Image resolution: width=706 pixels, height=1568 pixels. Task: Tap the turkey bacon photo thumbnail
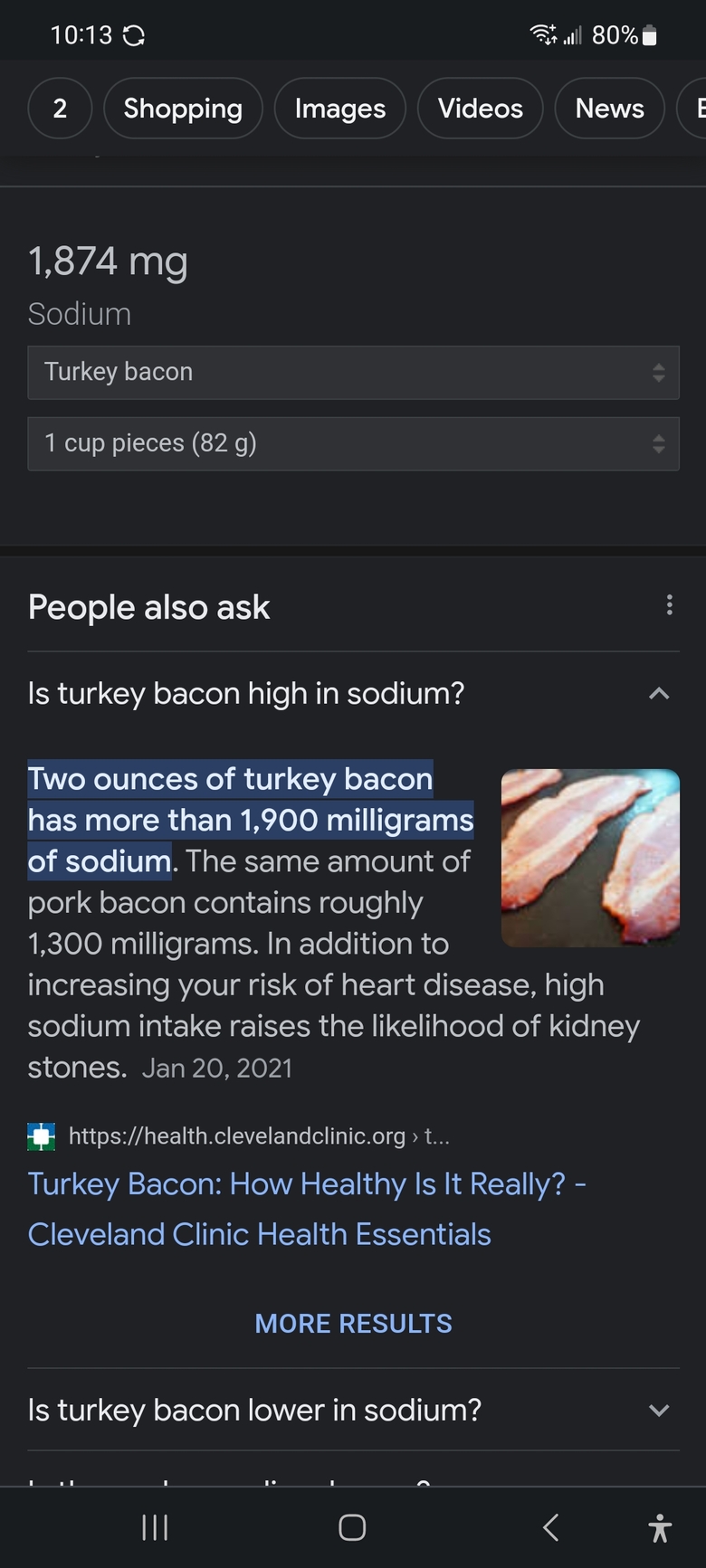(x=590, y=858)
